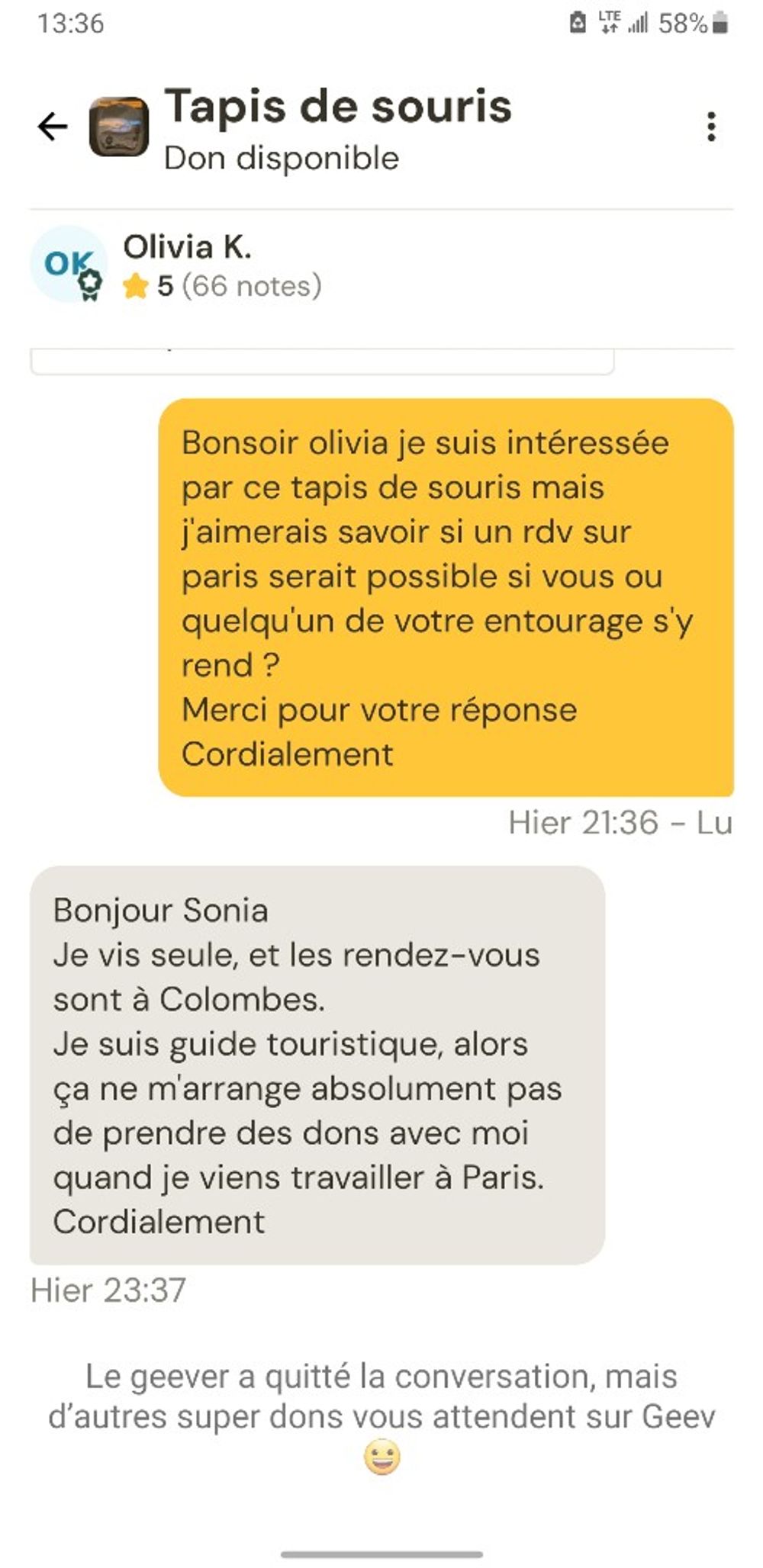Screen dimensions: 763x1568
Task: Open the Tapis de souris item thumbnail
Action: point(118,127)
